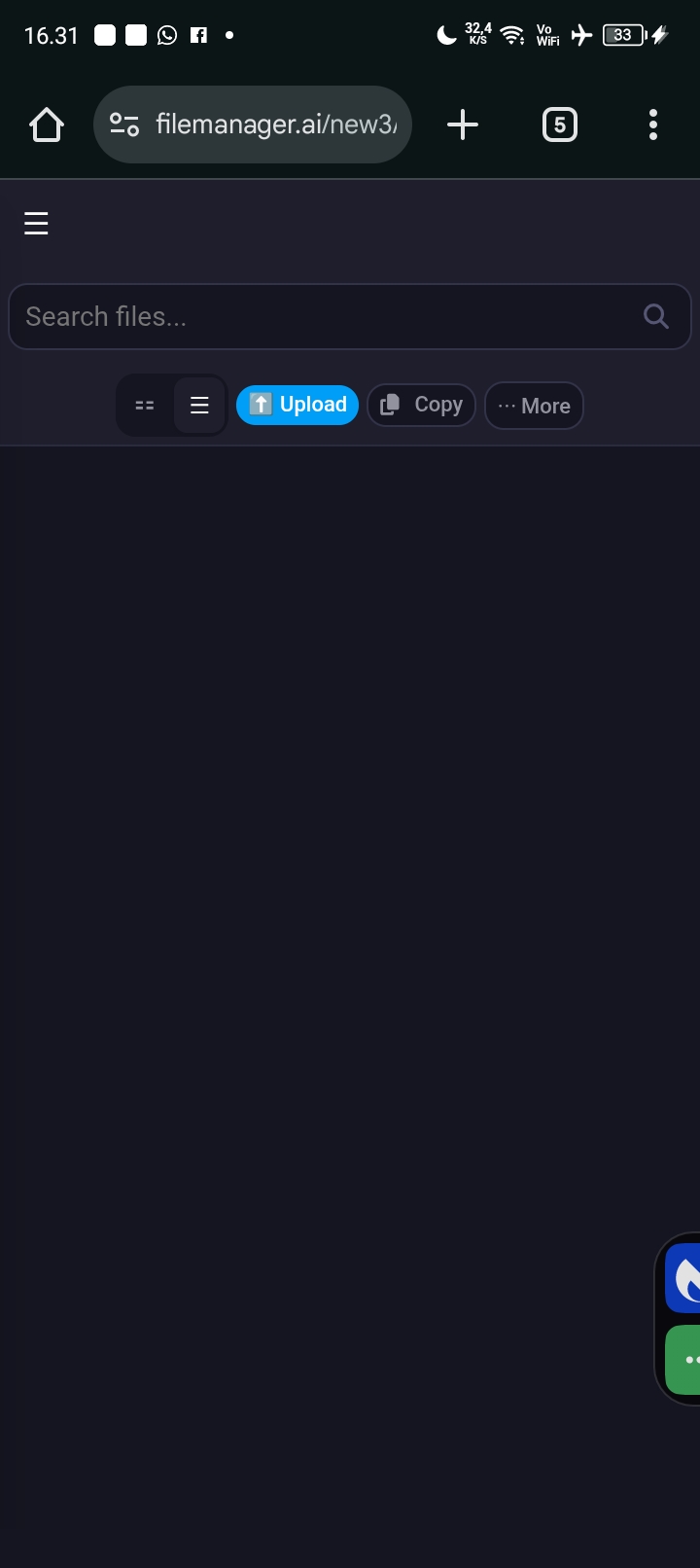This screenshot has width=700, height=1568.
Task: Switch to list view layout
Action: [199, 406]
